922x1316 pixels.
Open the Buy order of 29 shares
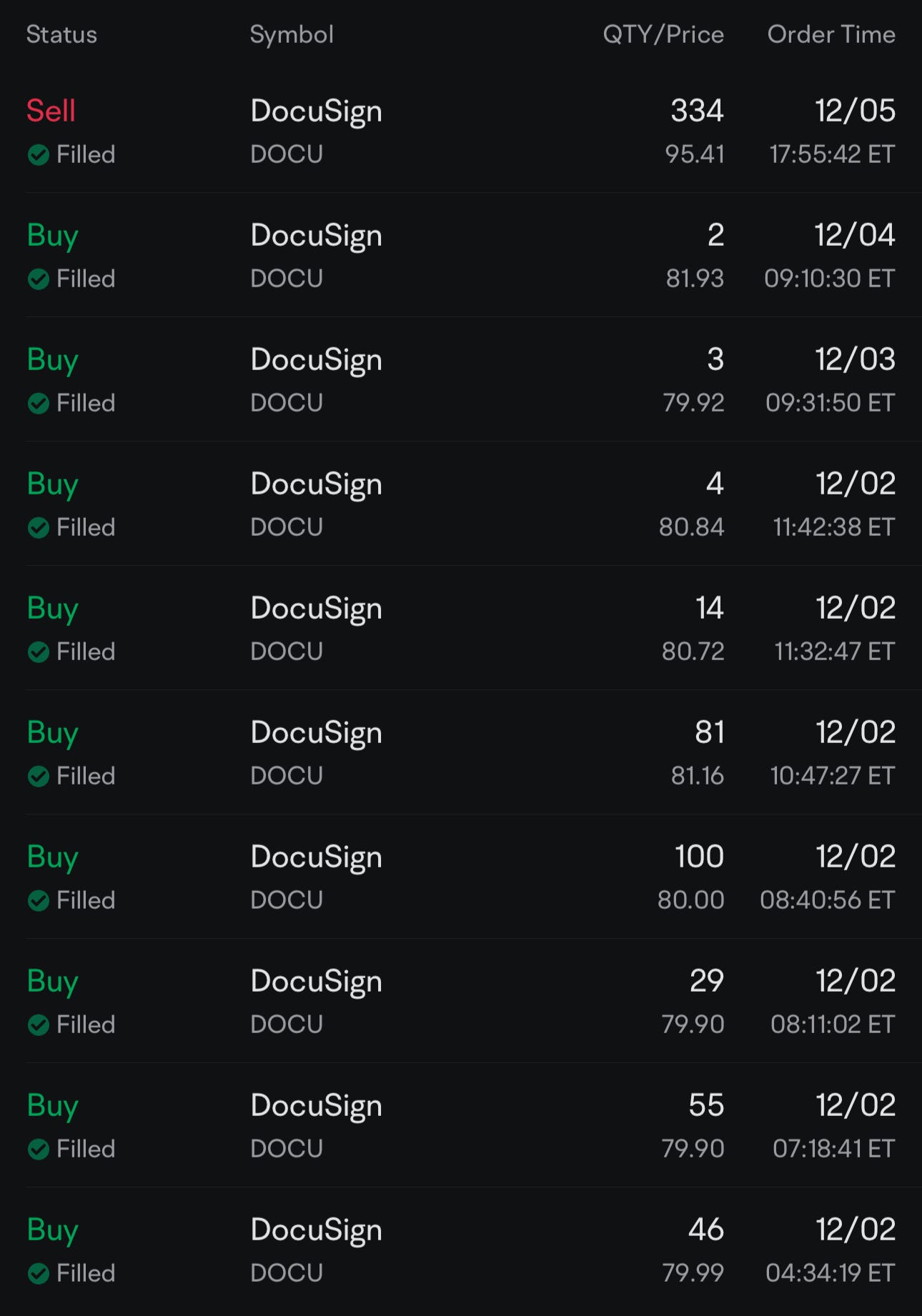(461, 1002)
